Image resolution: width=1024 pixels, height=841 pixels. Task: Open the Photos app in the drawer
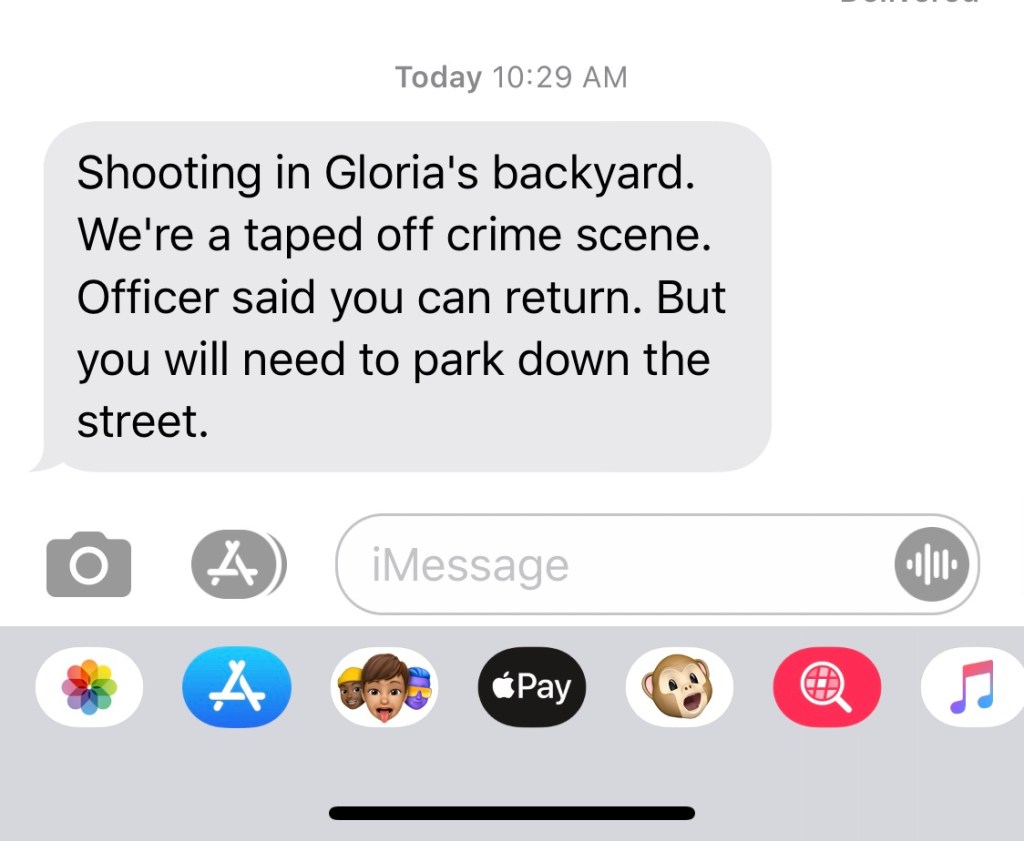click(x=89, y=687)
